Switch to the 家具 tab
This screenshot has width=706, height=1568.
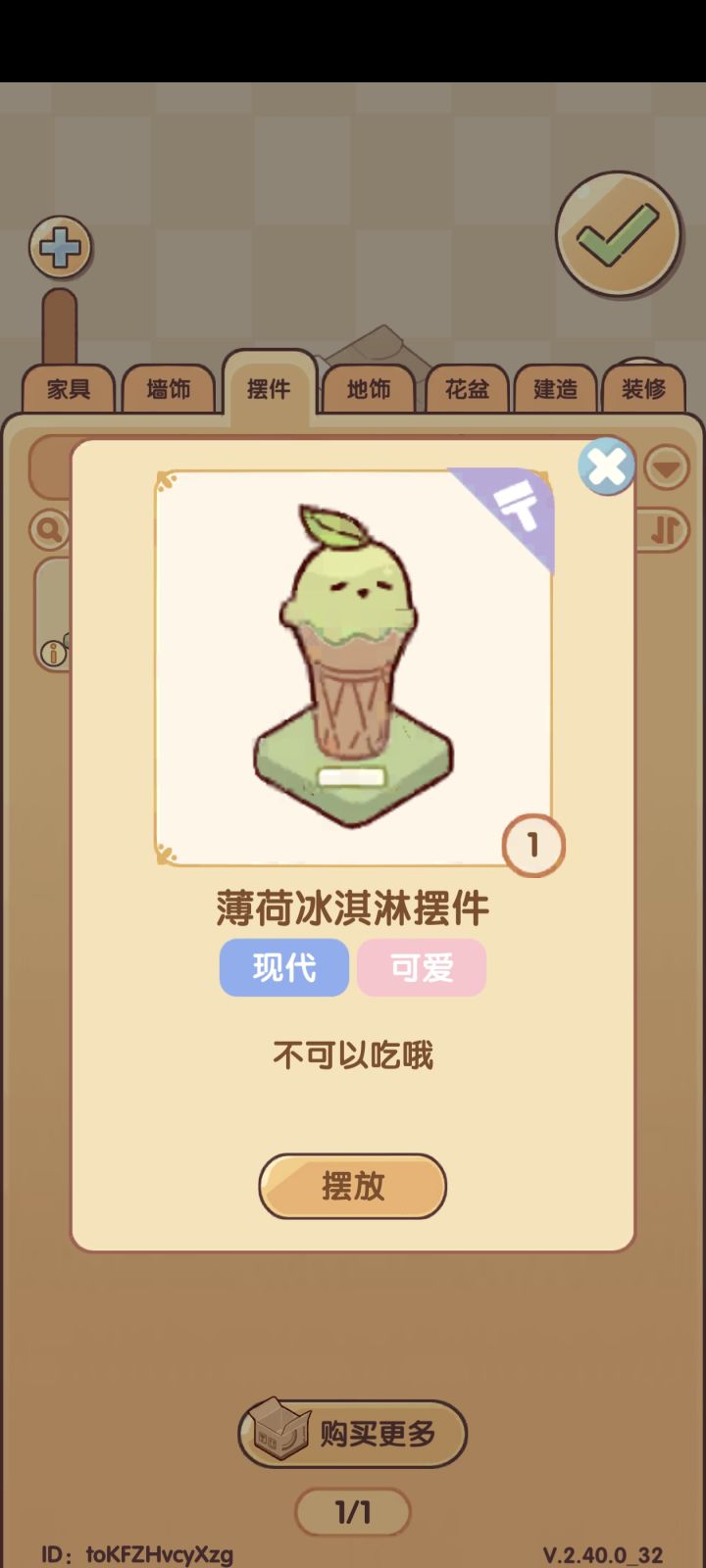pos(69,389)
